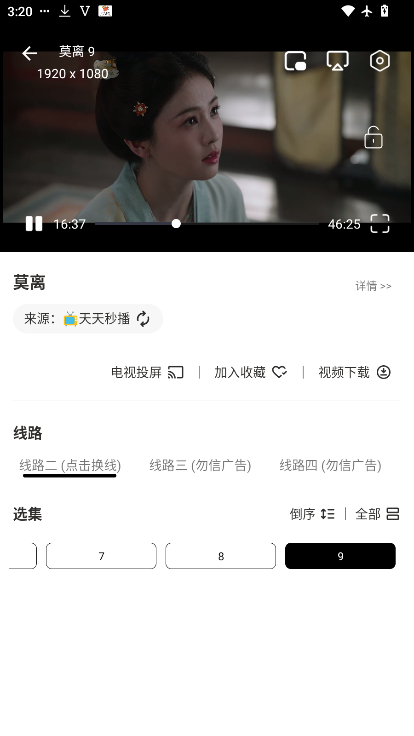Seek using the video progress bar

207,224
